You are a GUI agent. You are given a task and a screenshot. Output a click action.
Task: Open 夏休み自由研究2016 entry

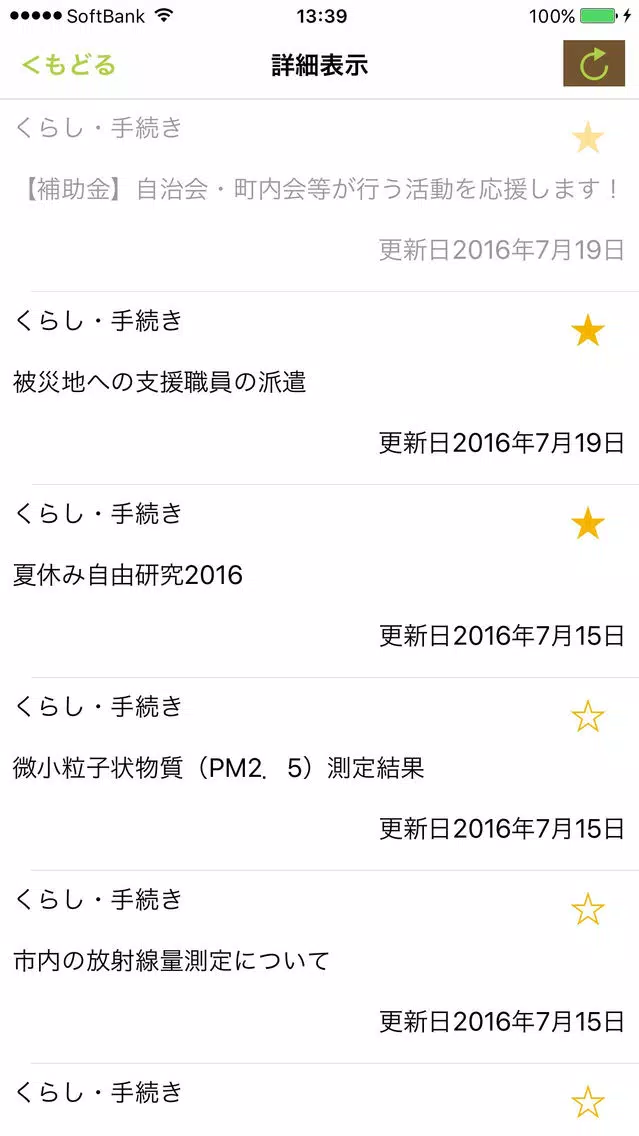coord(320,581)
